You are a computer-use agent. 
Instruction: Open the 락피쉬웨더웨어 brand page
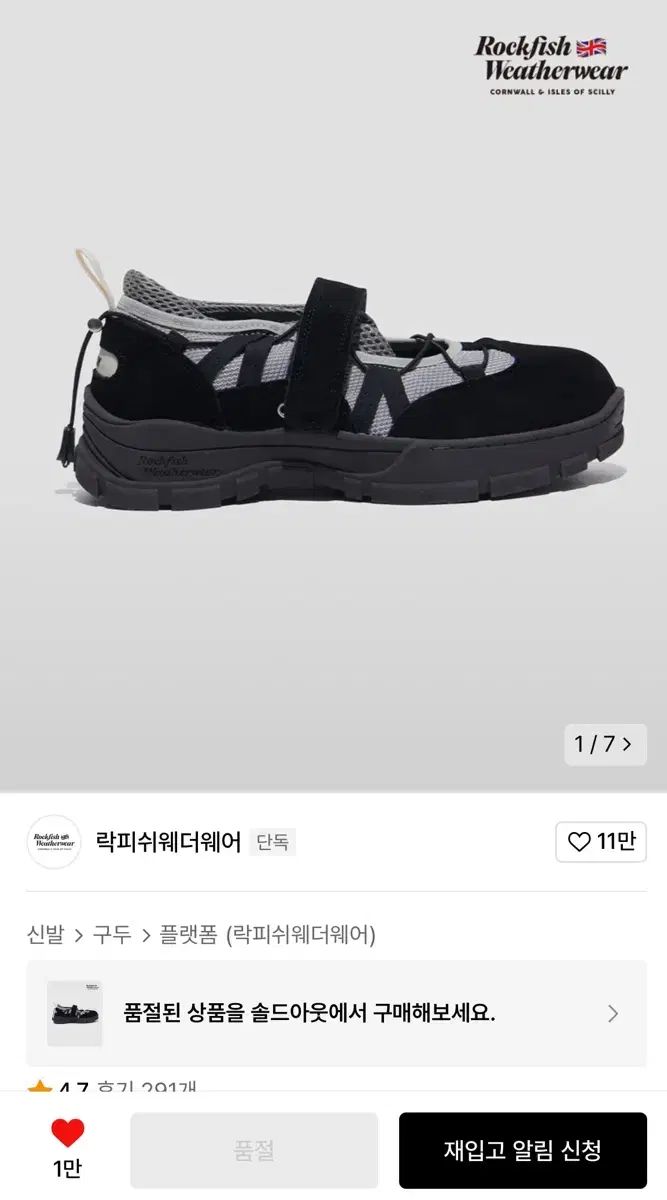pyautogui.click(x=168, y=842)
